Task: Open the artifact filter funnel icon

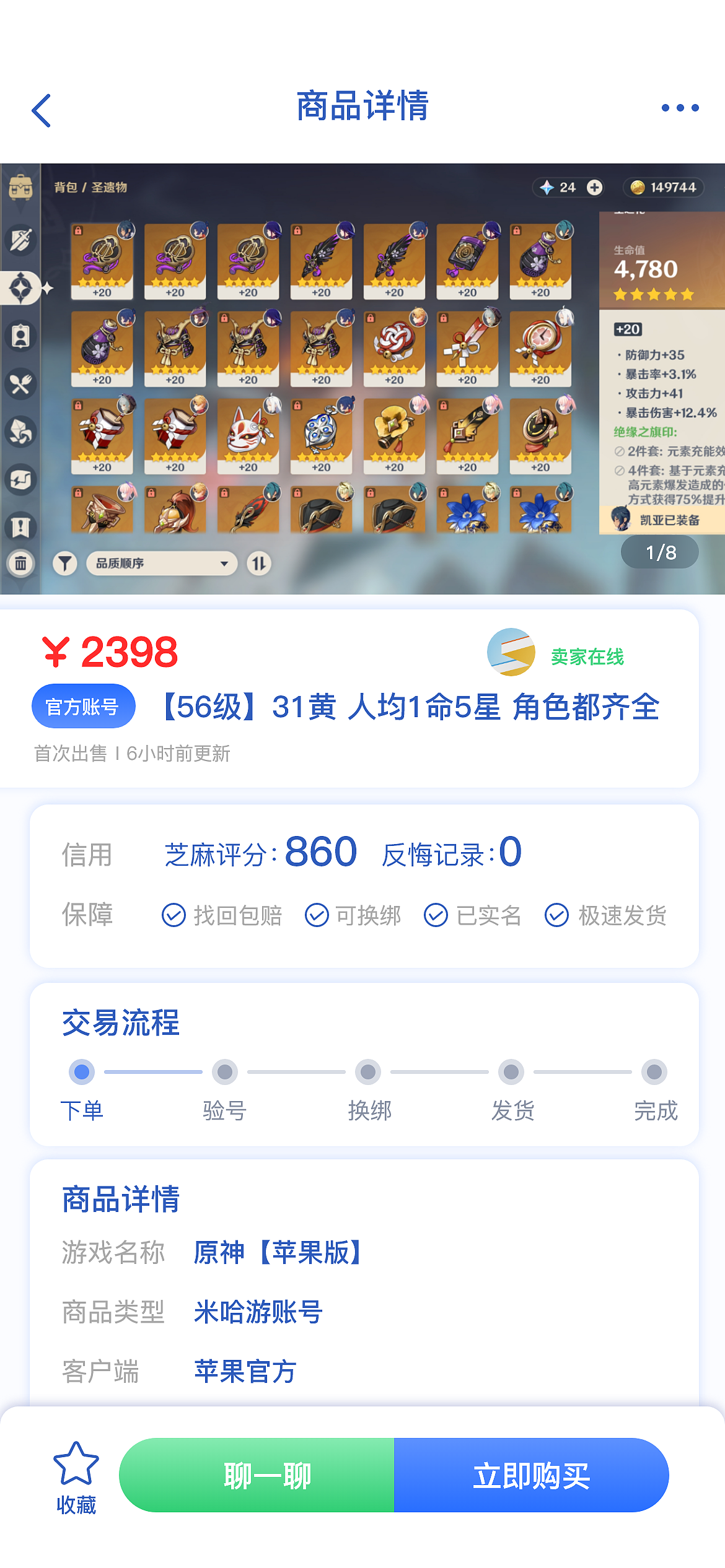Action: coord(64,564)
